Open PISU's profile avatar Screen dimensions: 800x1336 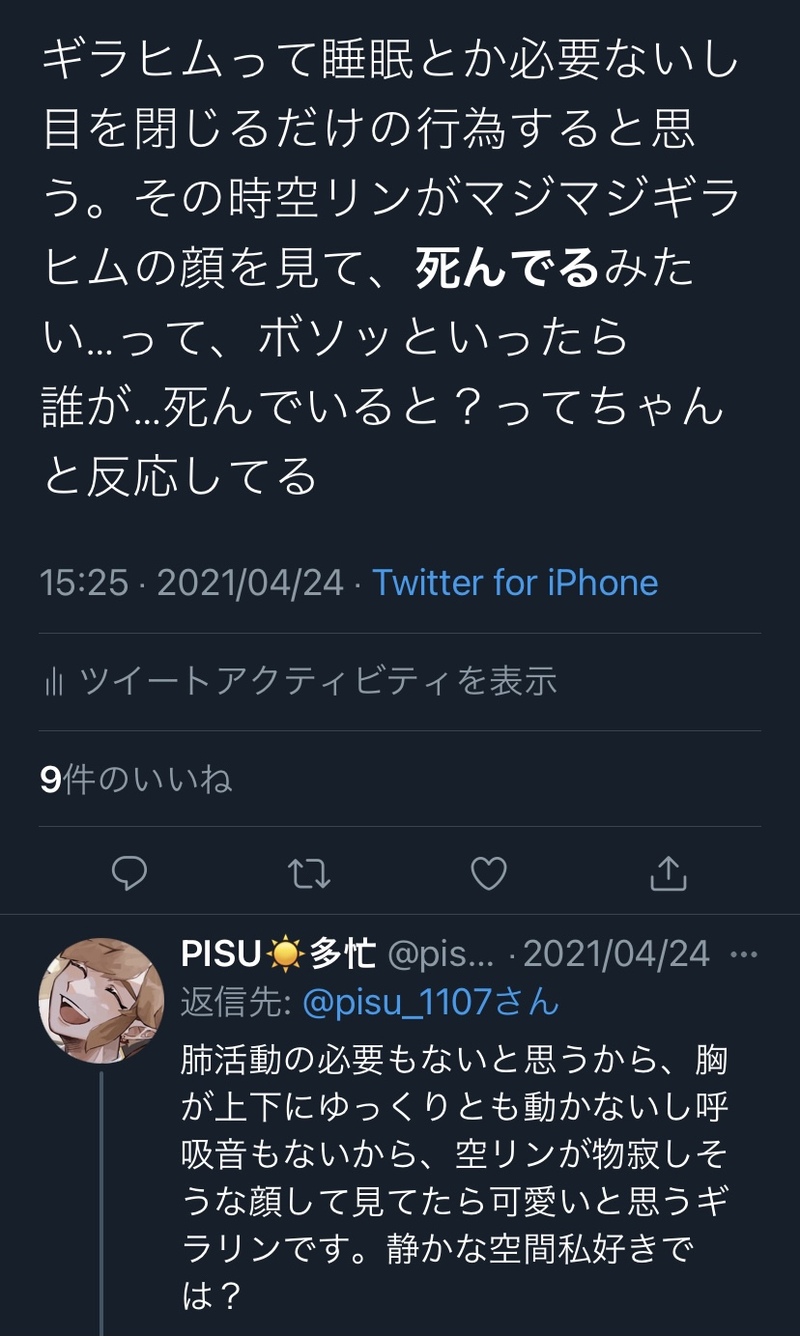pyautogui.click(x=101, y=1000)
